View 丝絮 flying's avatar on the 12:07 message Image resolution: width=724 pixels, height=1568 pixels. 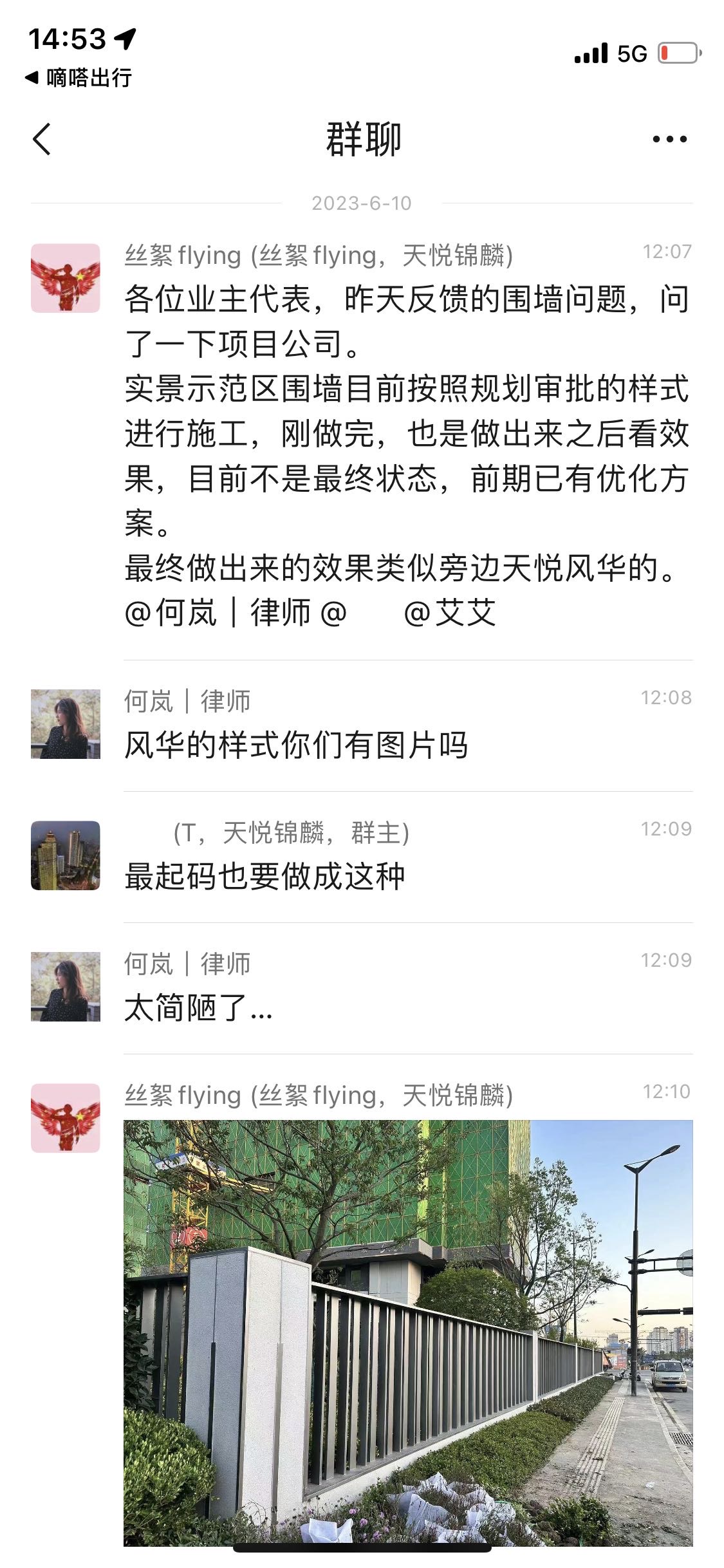(66, 278)
